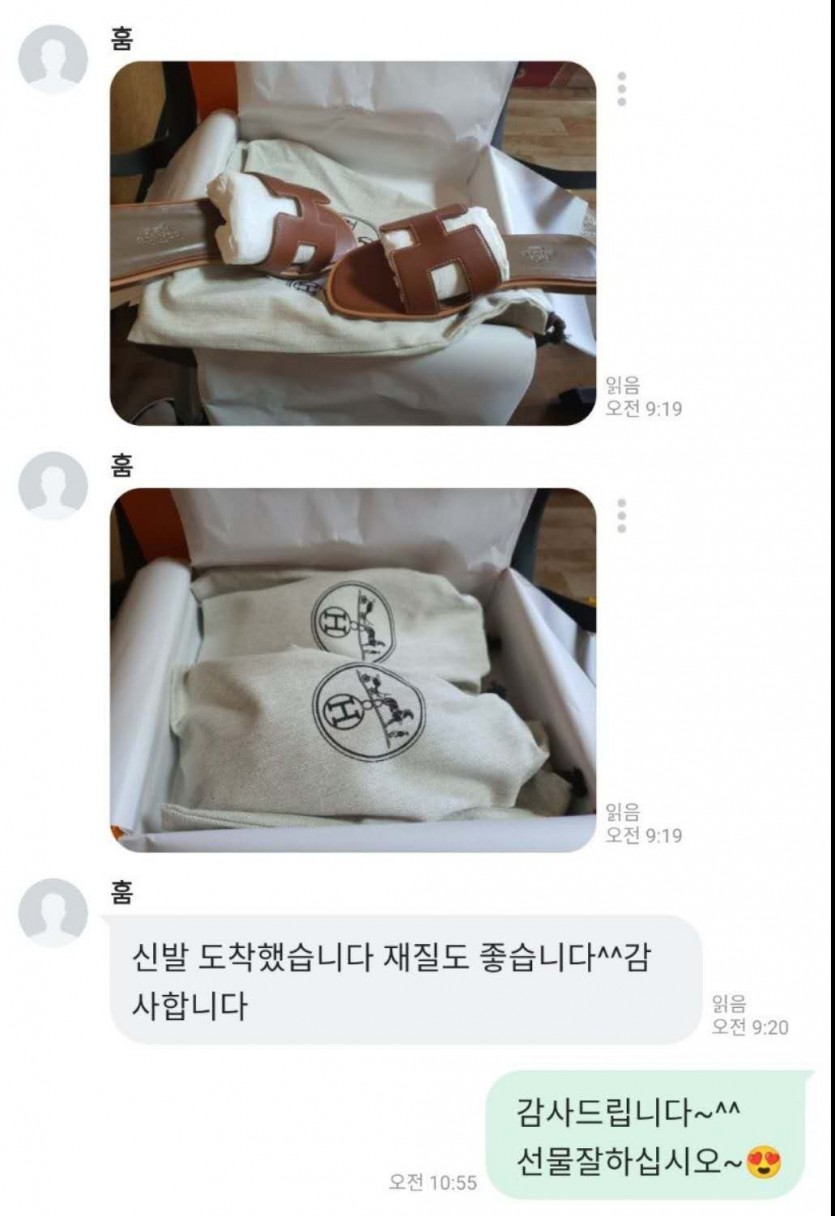Image resolution: width=835 pixels, height=1216 pixels.
Task: Open the photo of dust bags in box
Action: pyautogui.click(x=352, y=670)
